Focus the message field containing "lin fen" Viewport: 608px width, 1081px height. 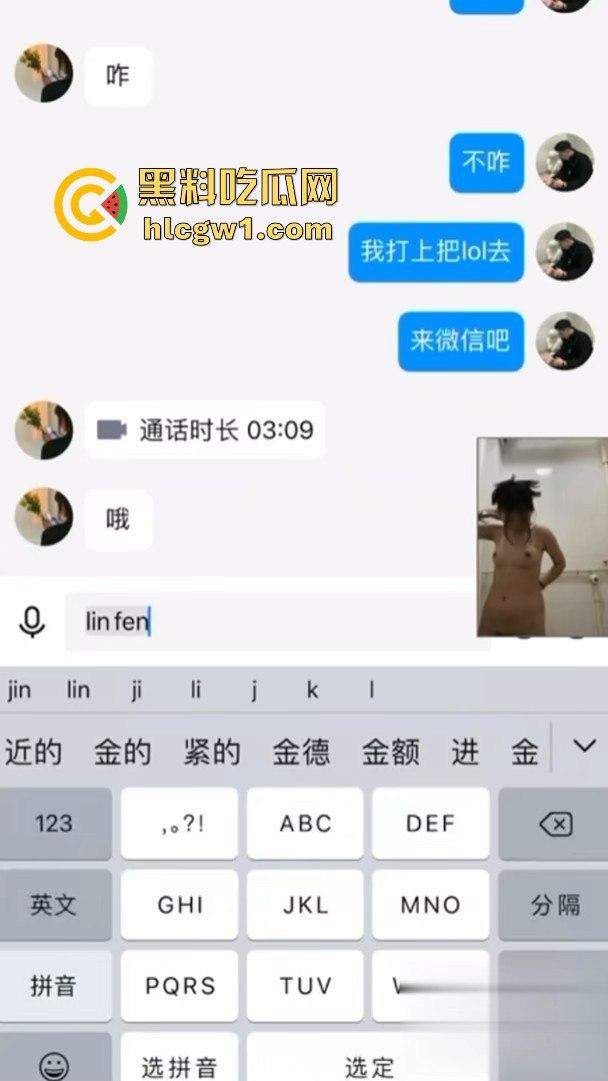point(270,622)
